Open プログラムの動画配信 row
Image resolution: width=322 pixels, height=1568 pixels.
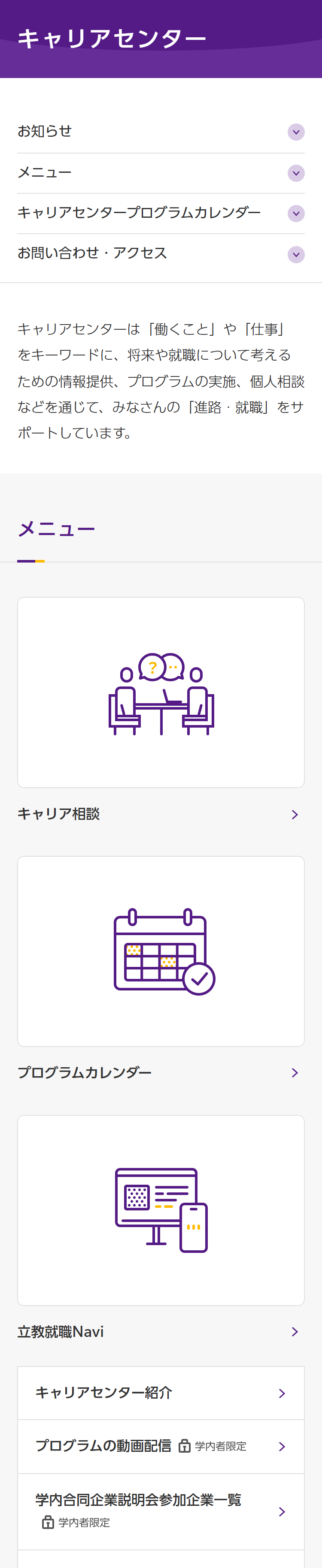161,1447
